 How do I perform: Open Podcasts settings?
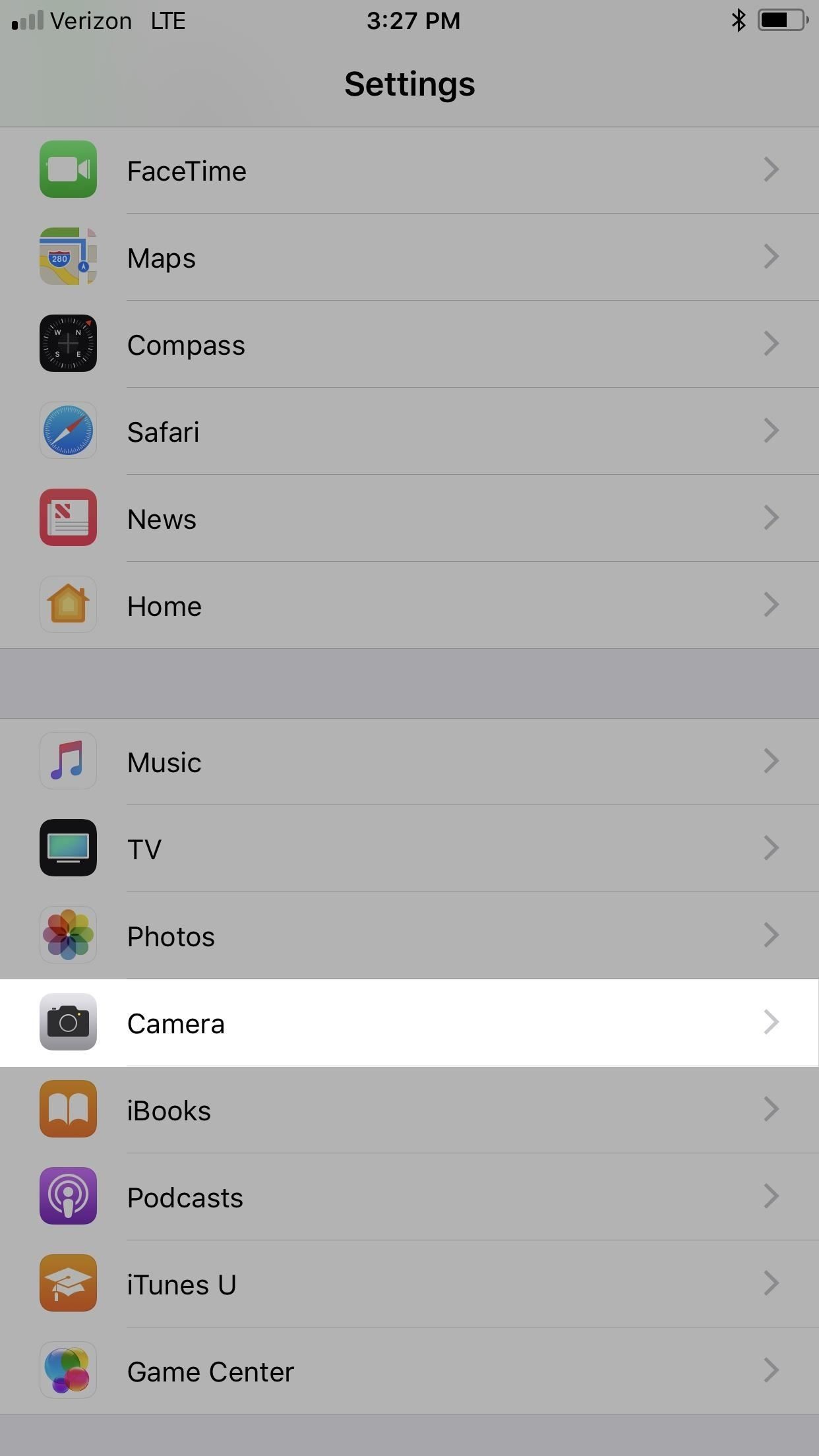(409, 1196)
